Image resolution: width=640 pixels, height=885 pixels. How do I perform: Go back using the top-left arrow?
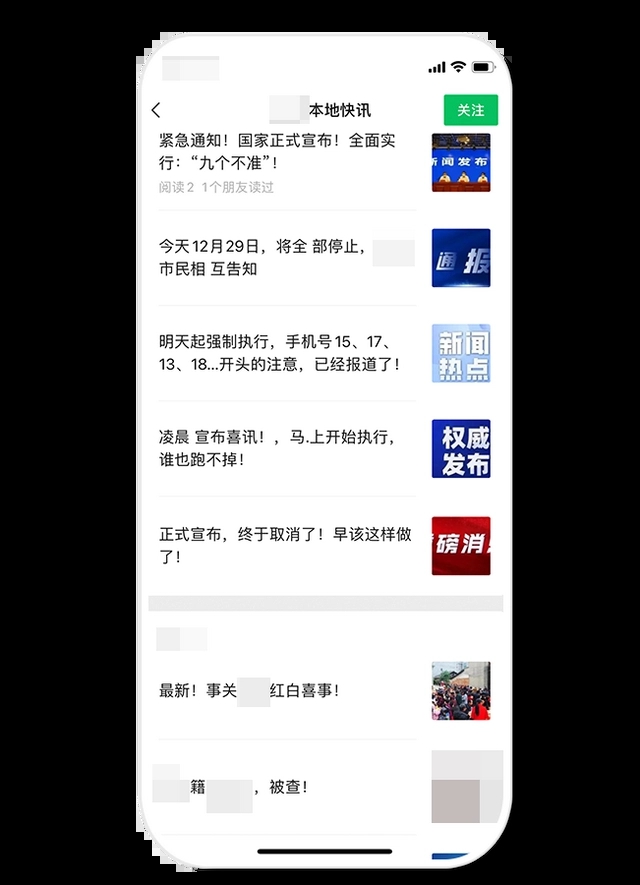pos(156,110)
